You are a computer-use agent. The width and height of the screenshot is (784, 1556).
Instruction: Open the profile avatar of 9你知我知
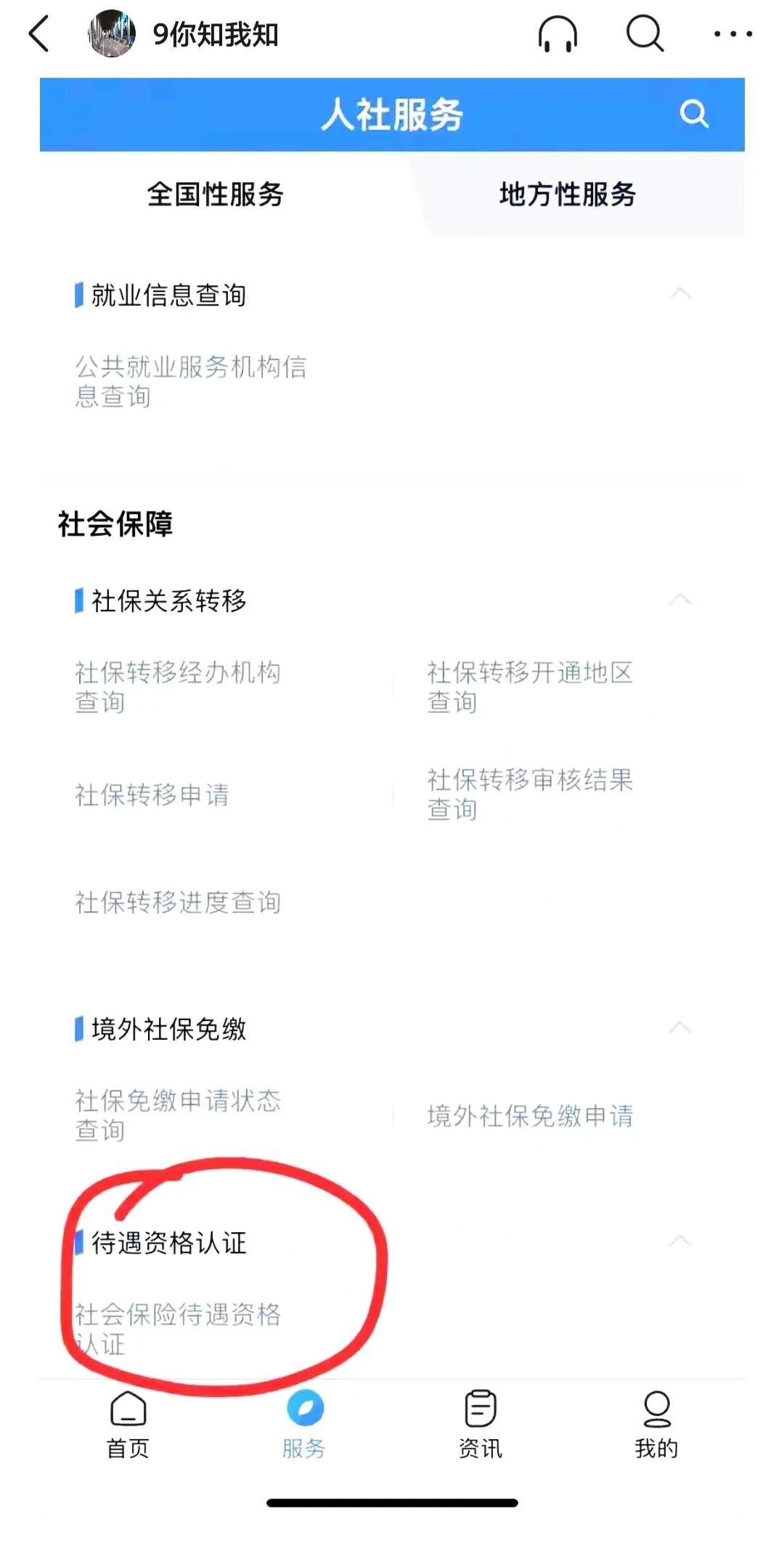click(111, 34)
